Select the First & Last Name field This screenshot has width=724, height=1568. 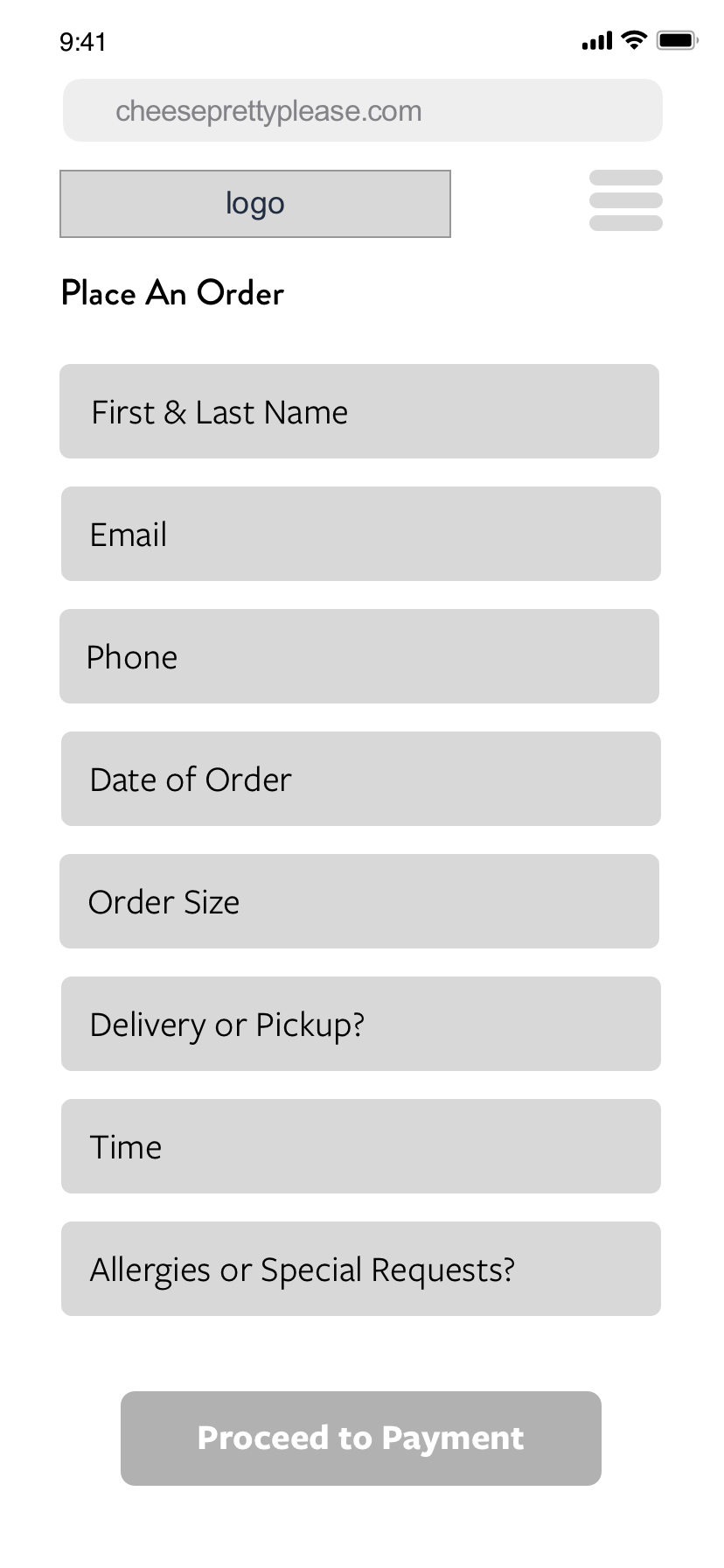[359, 411]
